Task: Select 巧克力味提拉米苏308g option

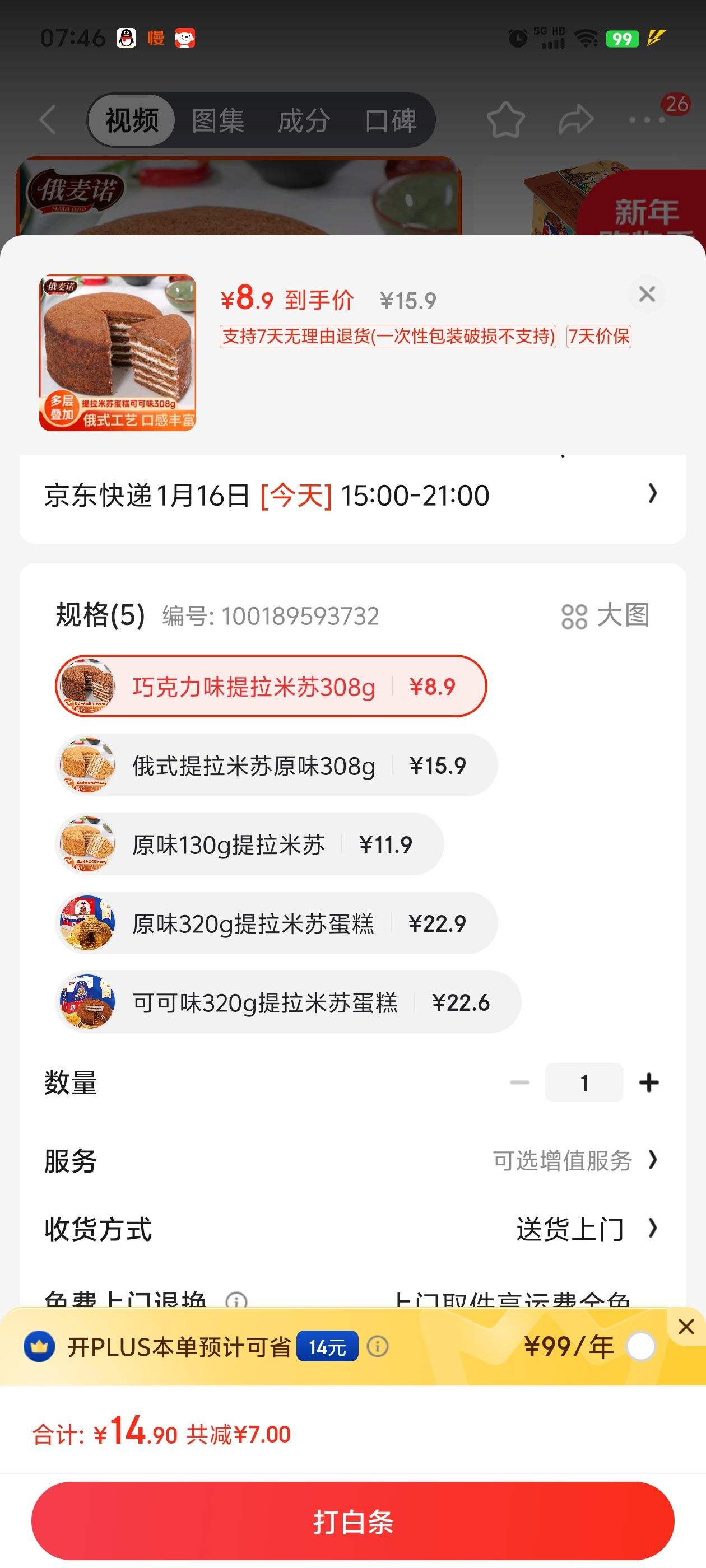Action: coord(271,687)
